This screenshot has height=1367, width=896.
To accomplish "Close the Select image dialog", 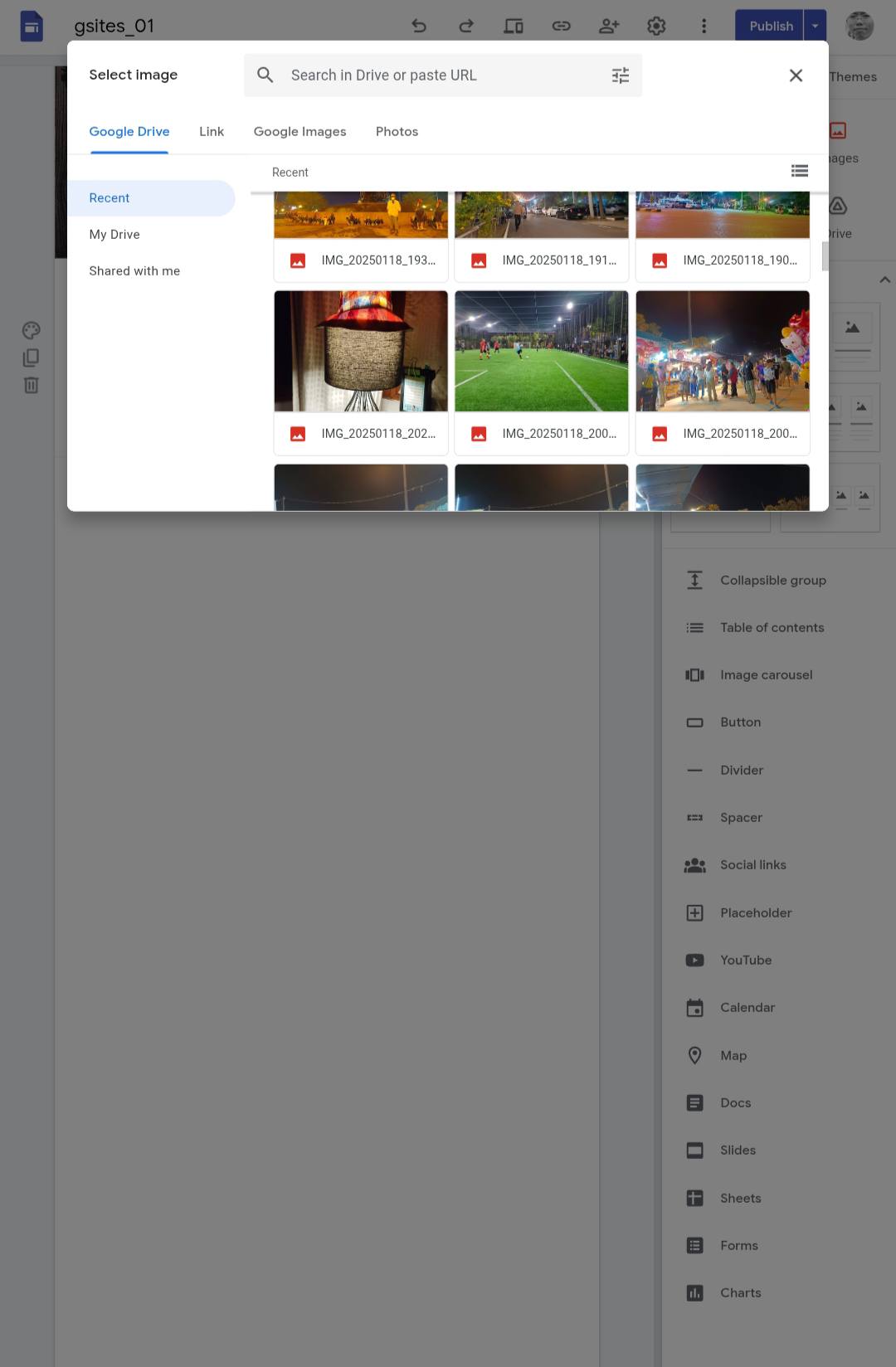I will (x=795, y=75).
